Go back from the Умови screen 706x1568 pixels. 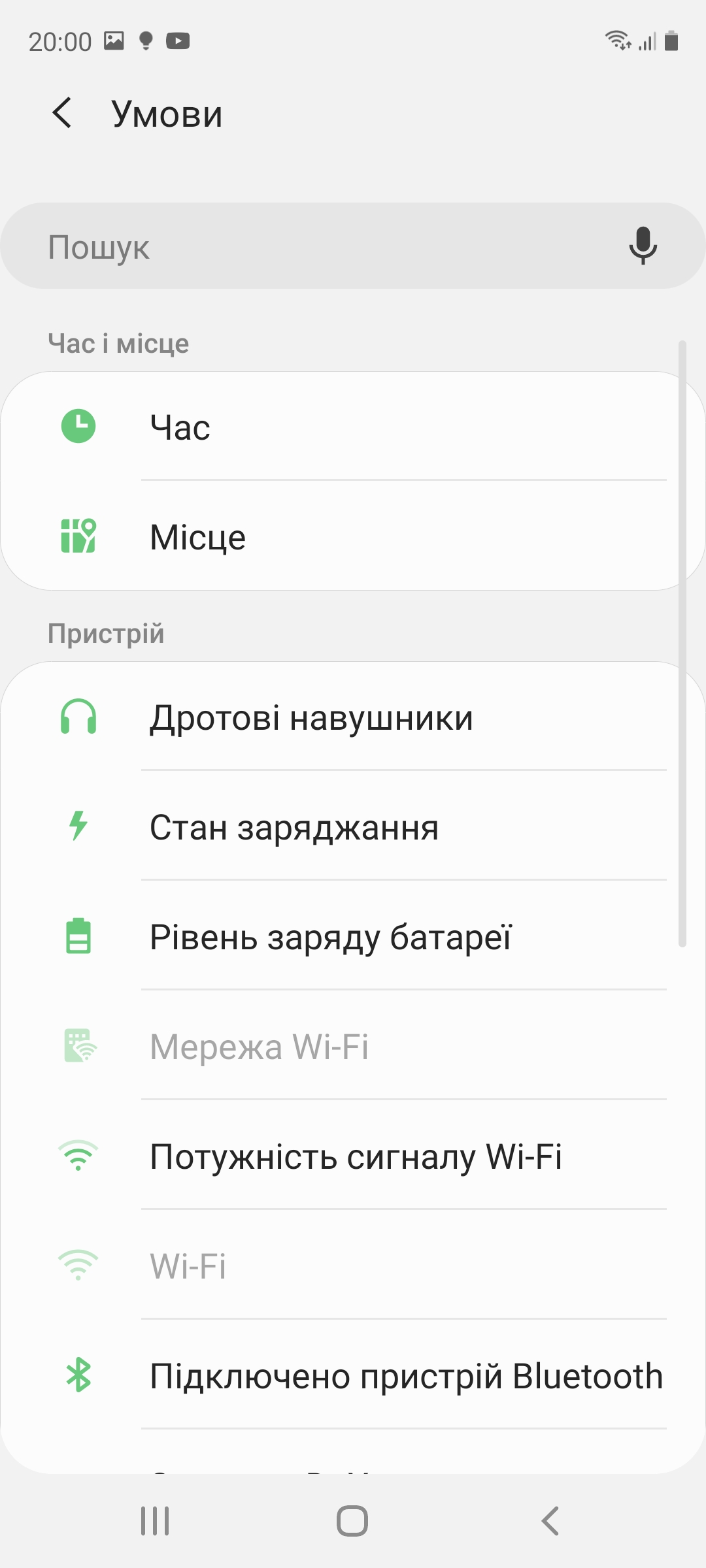[x=62, y=113]
